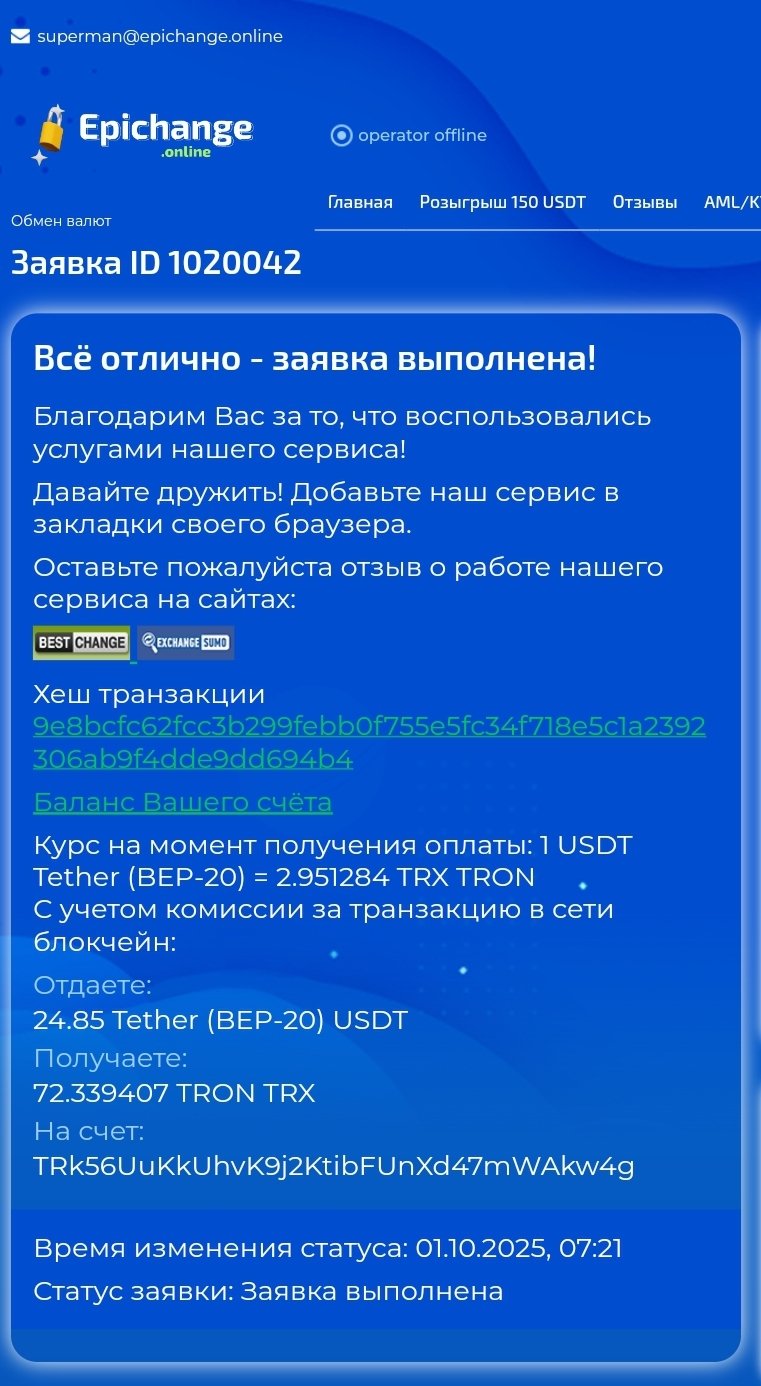Go to Главная page
The image size is (761, 1386).
pyautogui.click(x=360, y=202)
